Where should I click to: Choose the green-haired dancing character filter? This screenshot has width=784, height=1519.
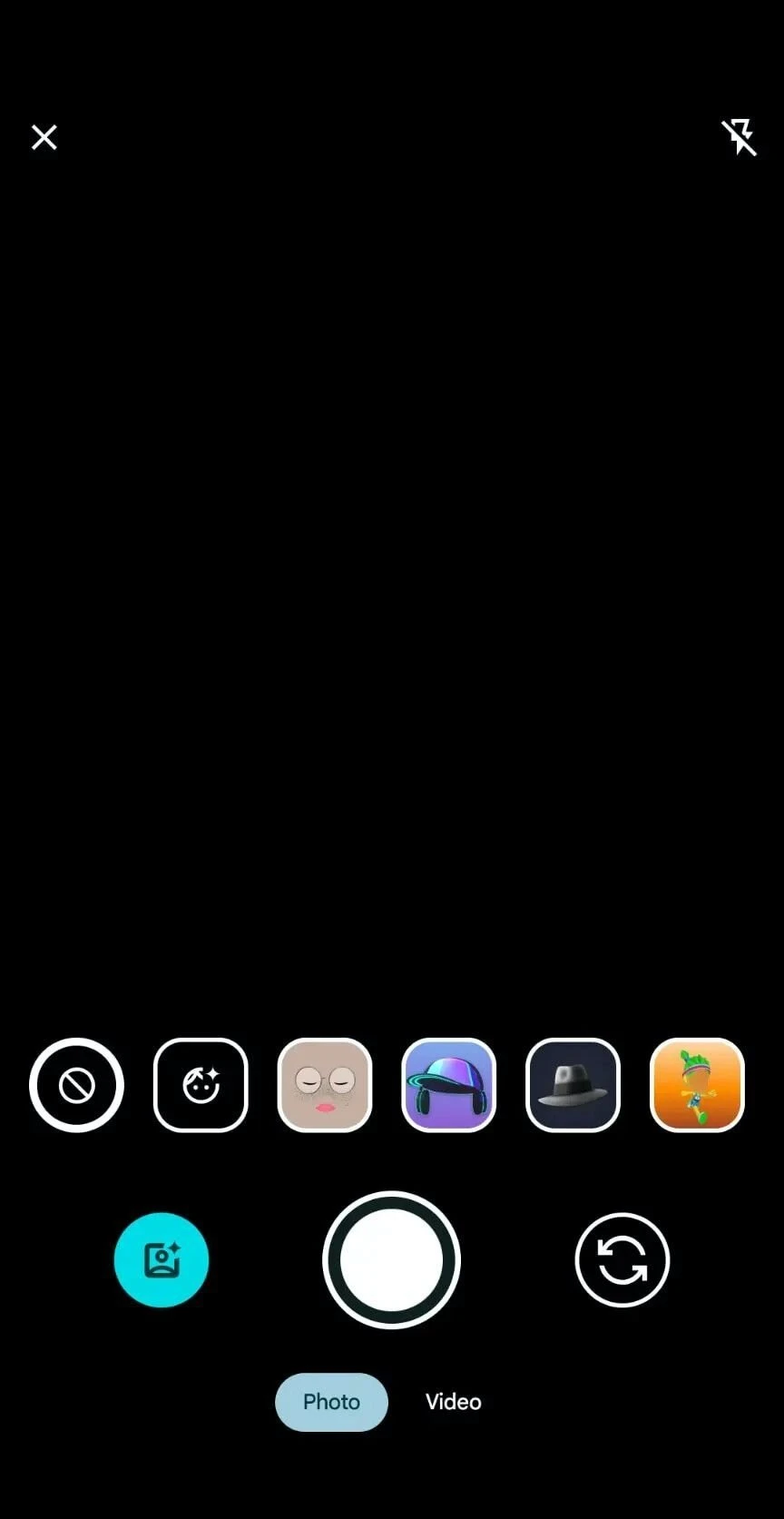pyautogui.click(x=697, y=1085)
